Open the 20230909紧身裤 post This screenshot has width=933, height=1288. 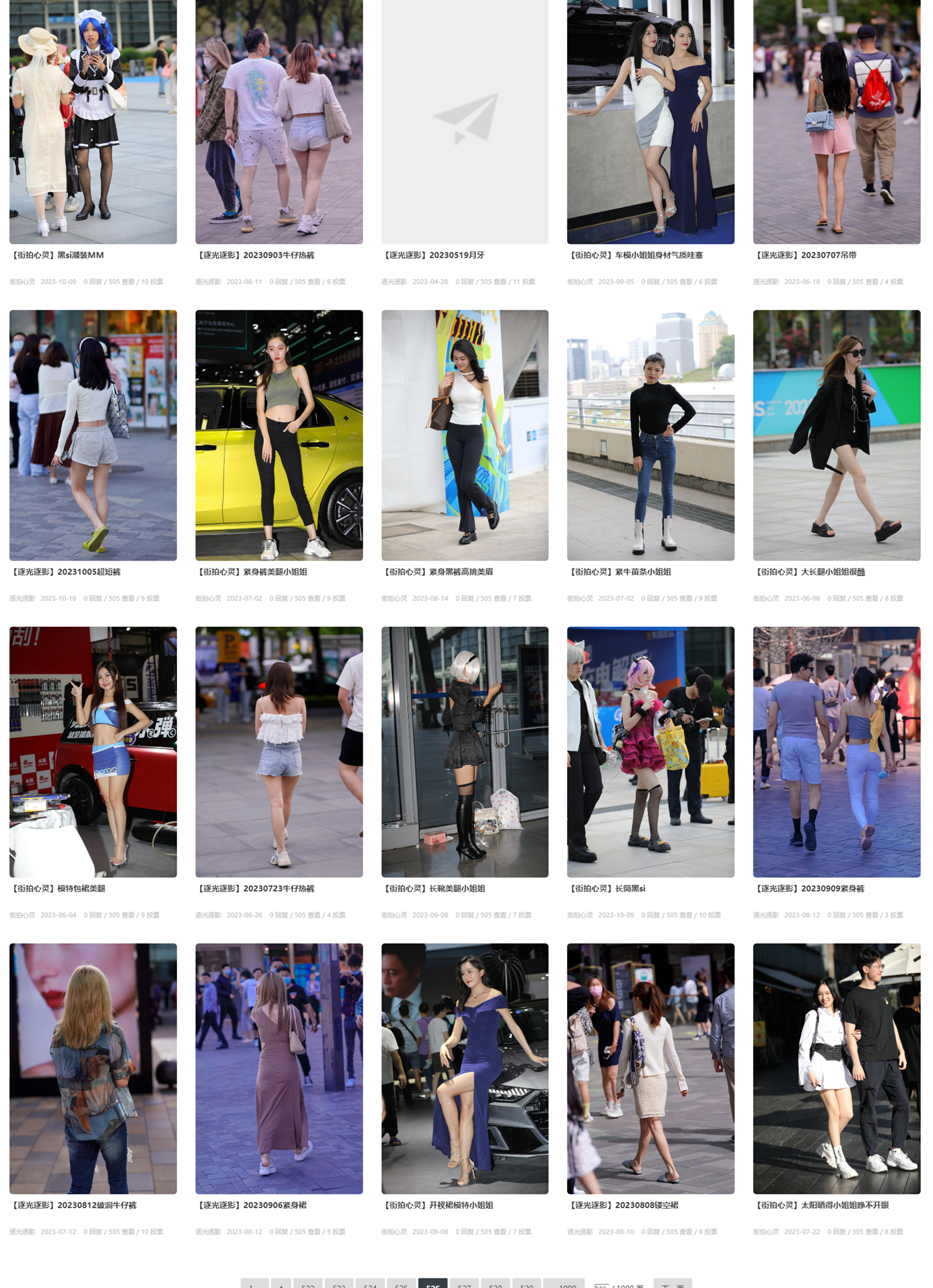pyautogui.click(x=836, y=752)
